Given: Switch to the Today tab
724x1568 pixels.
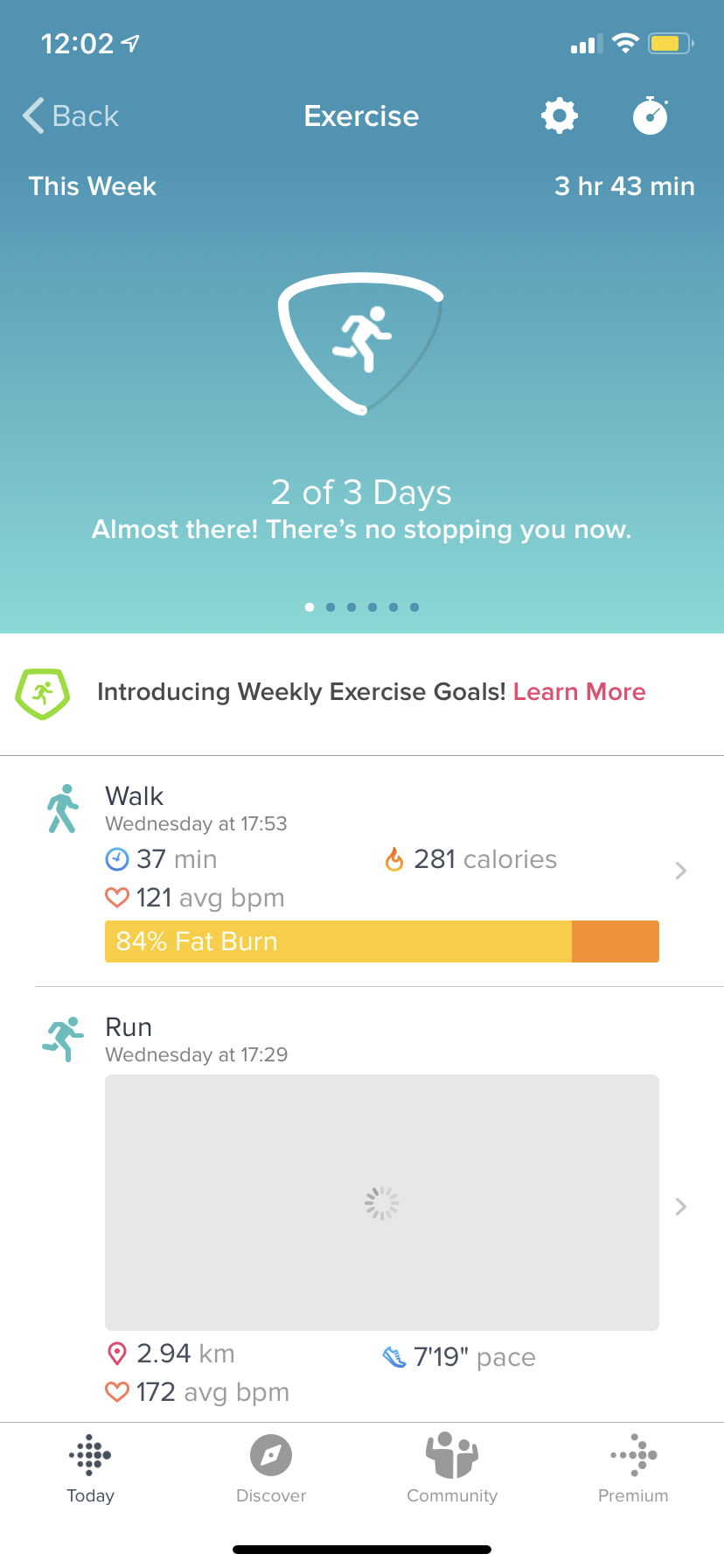Looking at the screenshot, I should click(91, 1468).
